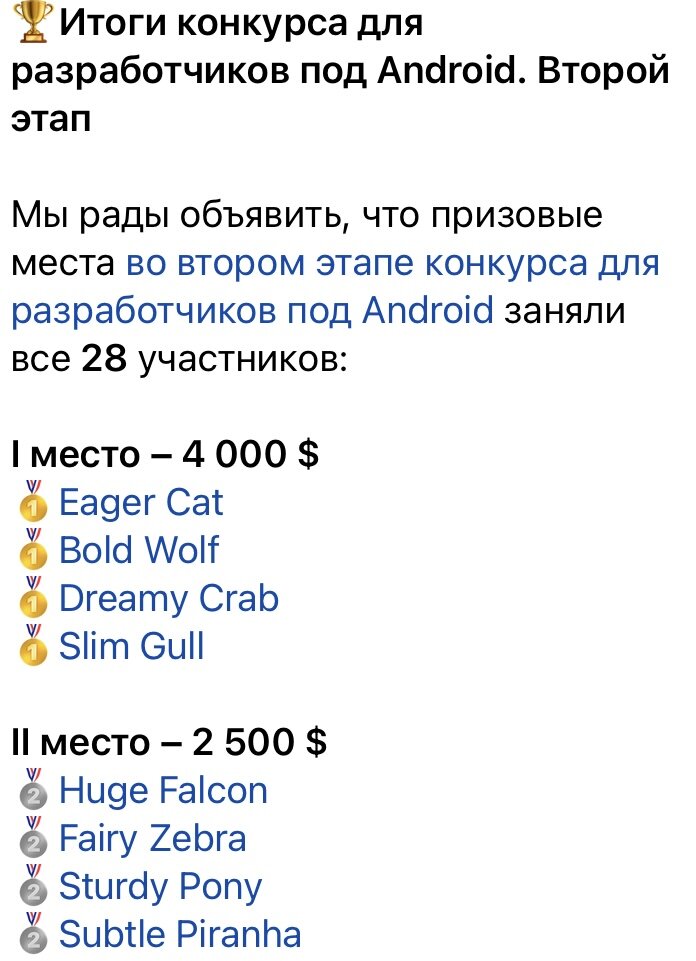The image size is (696, 961).
Task: Open the Slim Gull link
Action: 131,646
